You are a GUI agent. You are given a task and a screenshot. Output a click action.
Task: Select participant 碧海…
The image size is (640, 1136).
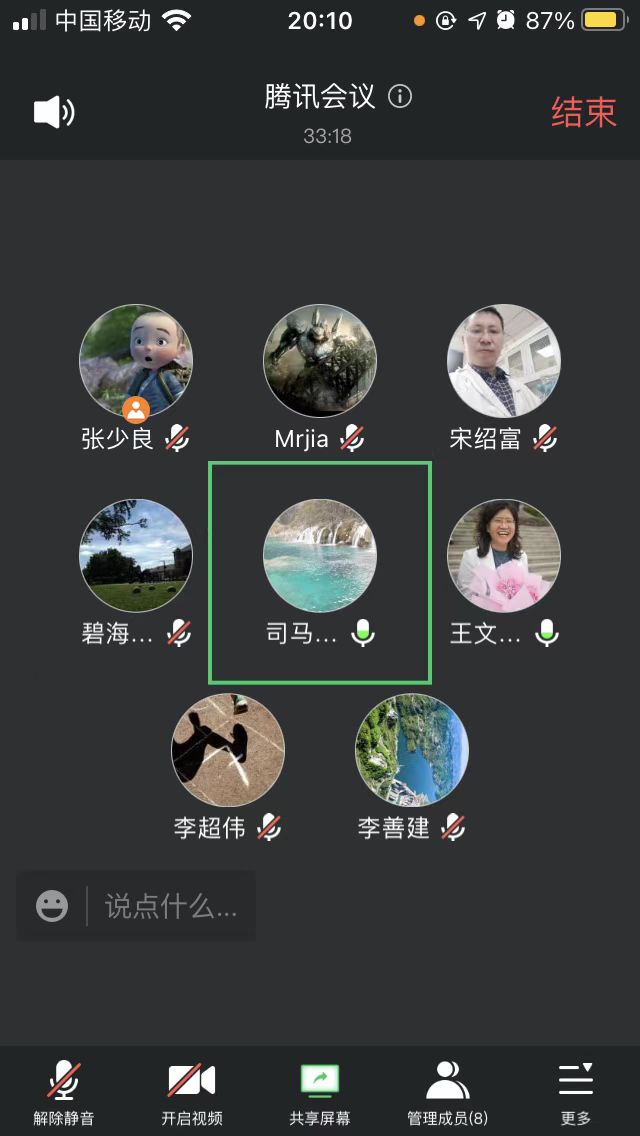[x=136, y=556]
